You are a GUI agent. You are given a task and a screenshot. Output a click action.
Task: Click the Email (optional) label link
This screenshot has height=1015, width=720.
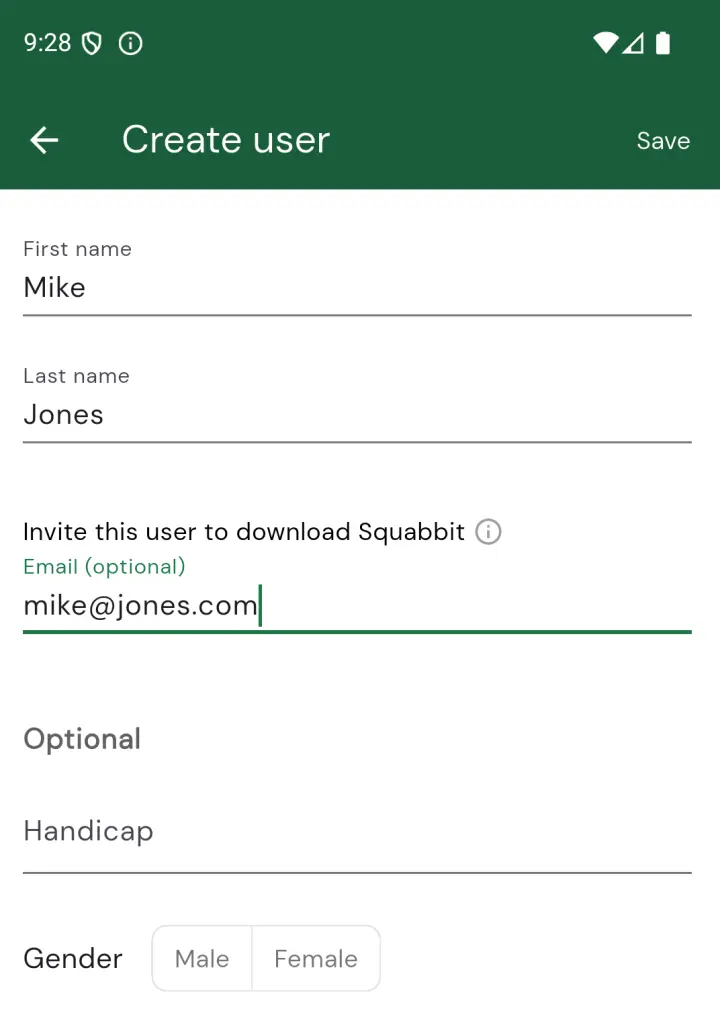coord(104,566)
